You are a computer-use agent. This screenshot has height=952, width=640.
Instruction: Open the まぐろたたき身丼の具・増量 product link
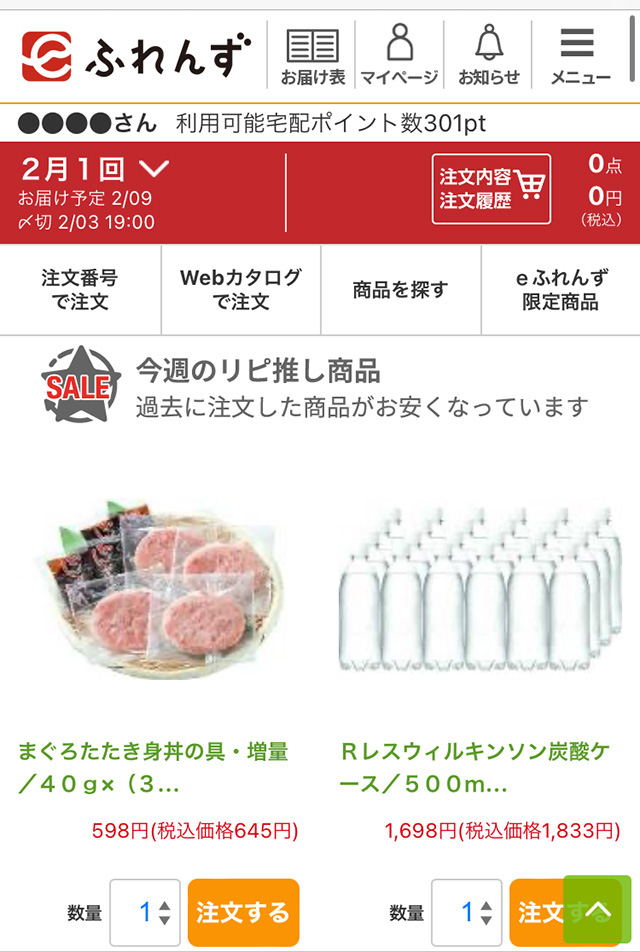click(155, 767)
